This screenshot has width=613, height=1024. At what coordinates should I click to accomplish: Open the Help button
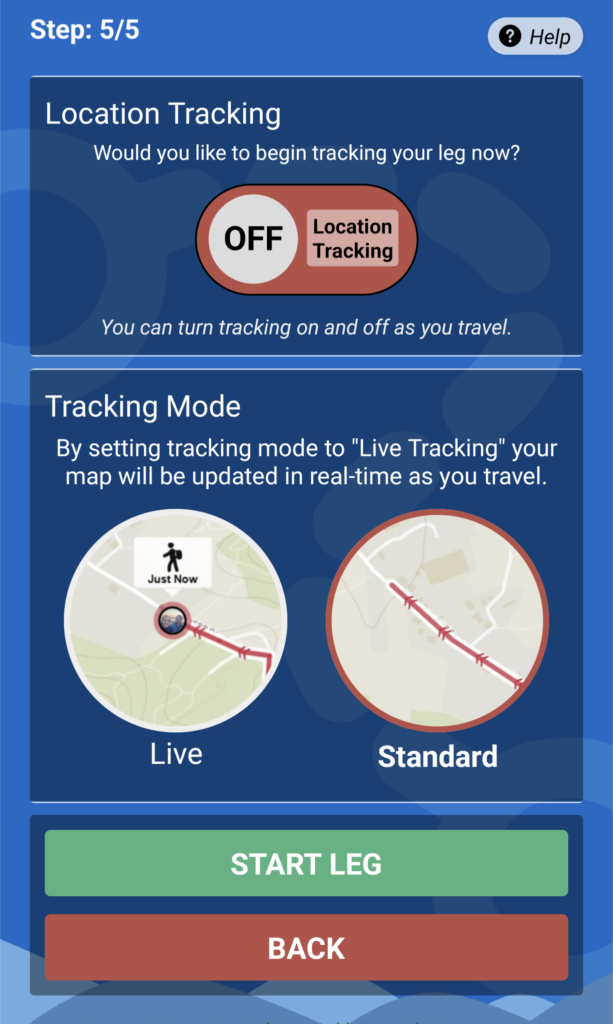click(535, 37)
